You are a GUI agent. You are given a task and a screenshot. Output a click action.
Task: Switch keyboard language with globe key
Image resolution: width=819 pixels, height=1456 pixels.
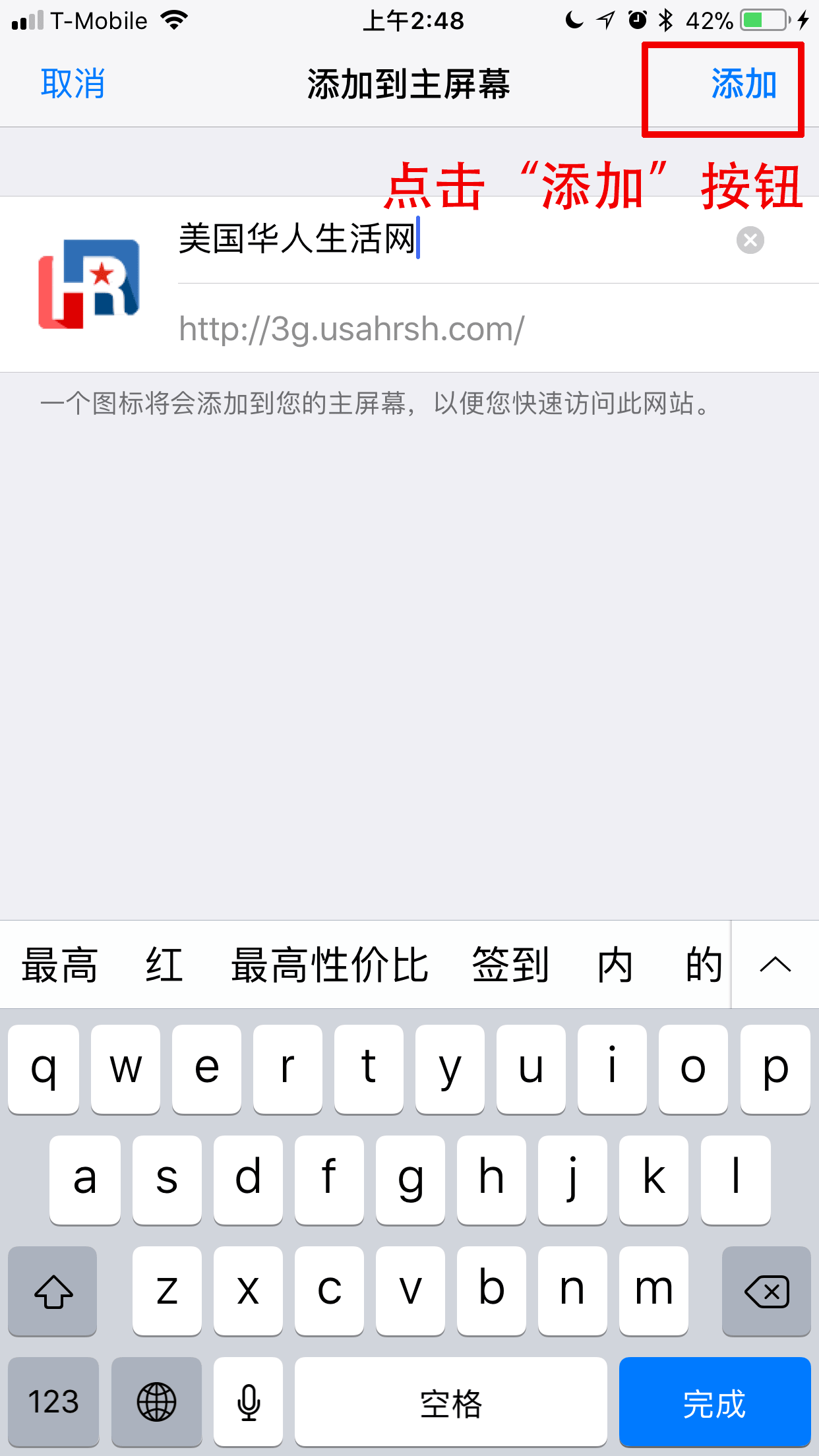point(156,1401)
